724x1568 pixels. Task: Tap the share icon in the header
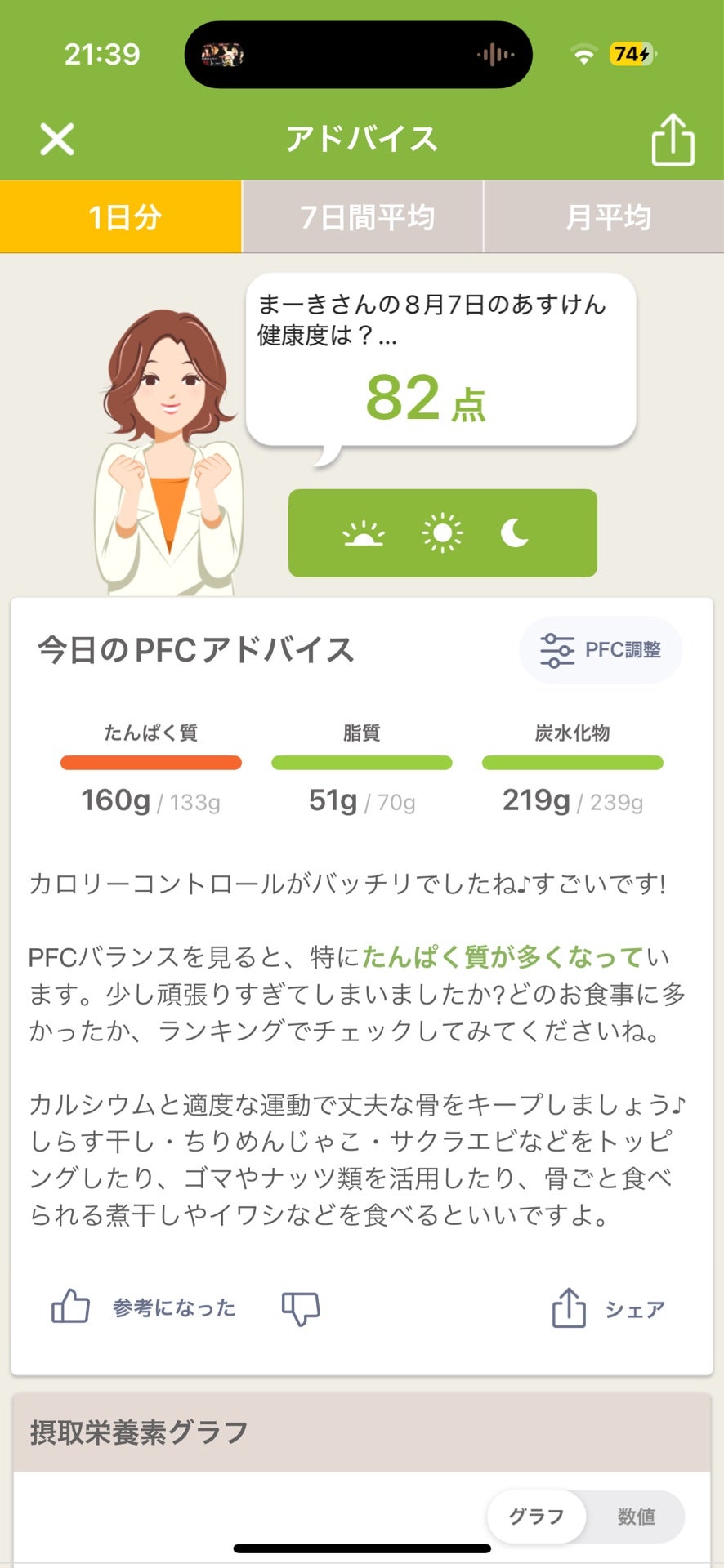(672, 138)
